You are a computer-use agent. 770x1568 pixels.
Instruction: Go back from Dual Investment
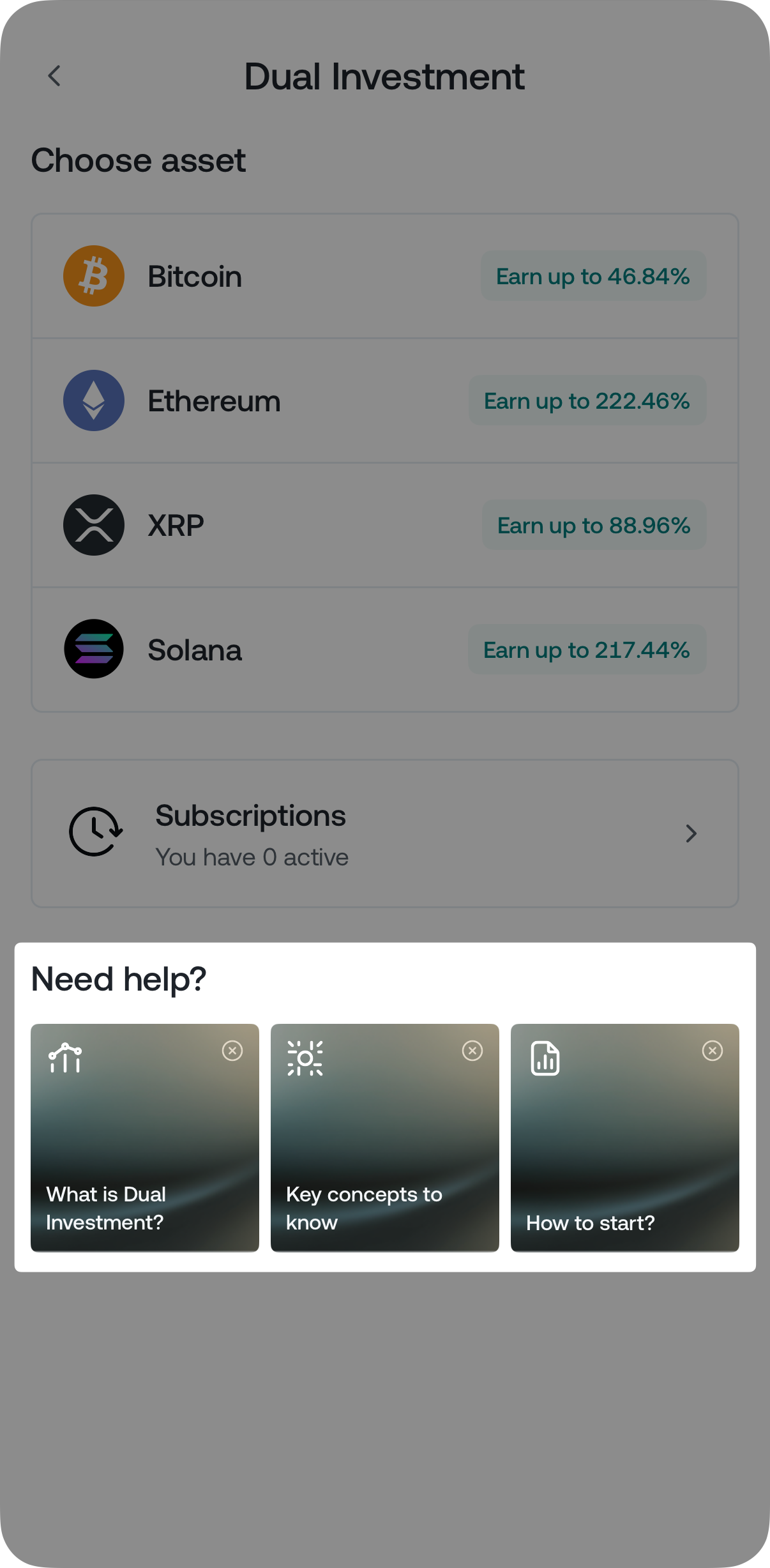[x=55, y=76]
